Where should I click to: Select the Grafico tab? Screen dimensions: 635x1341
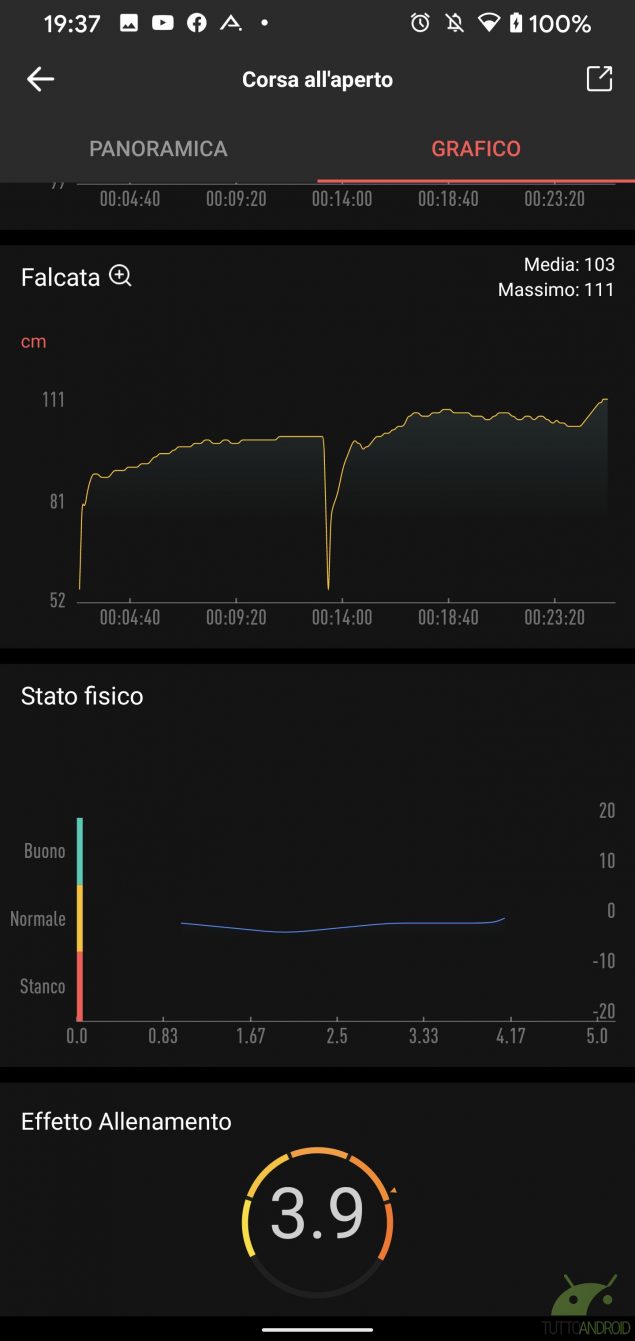[x=476, y=149]
